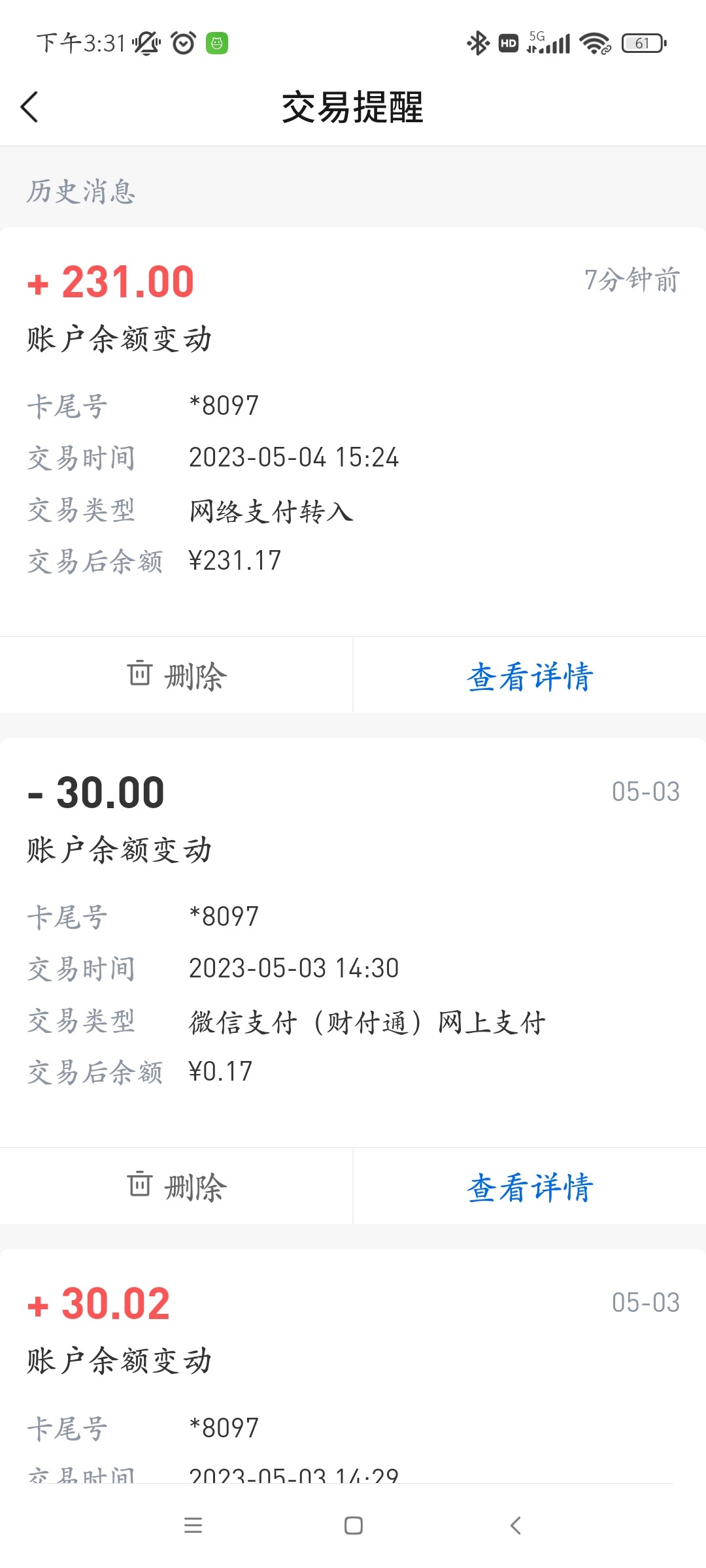The height and width of the screenshot is (1568, 706).
Task: Tap the navigation bar back chevron
Action: pos(516,1526)
